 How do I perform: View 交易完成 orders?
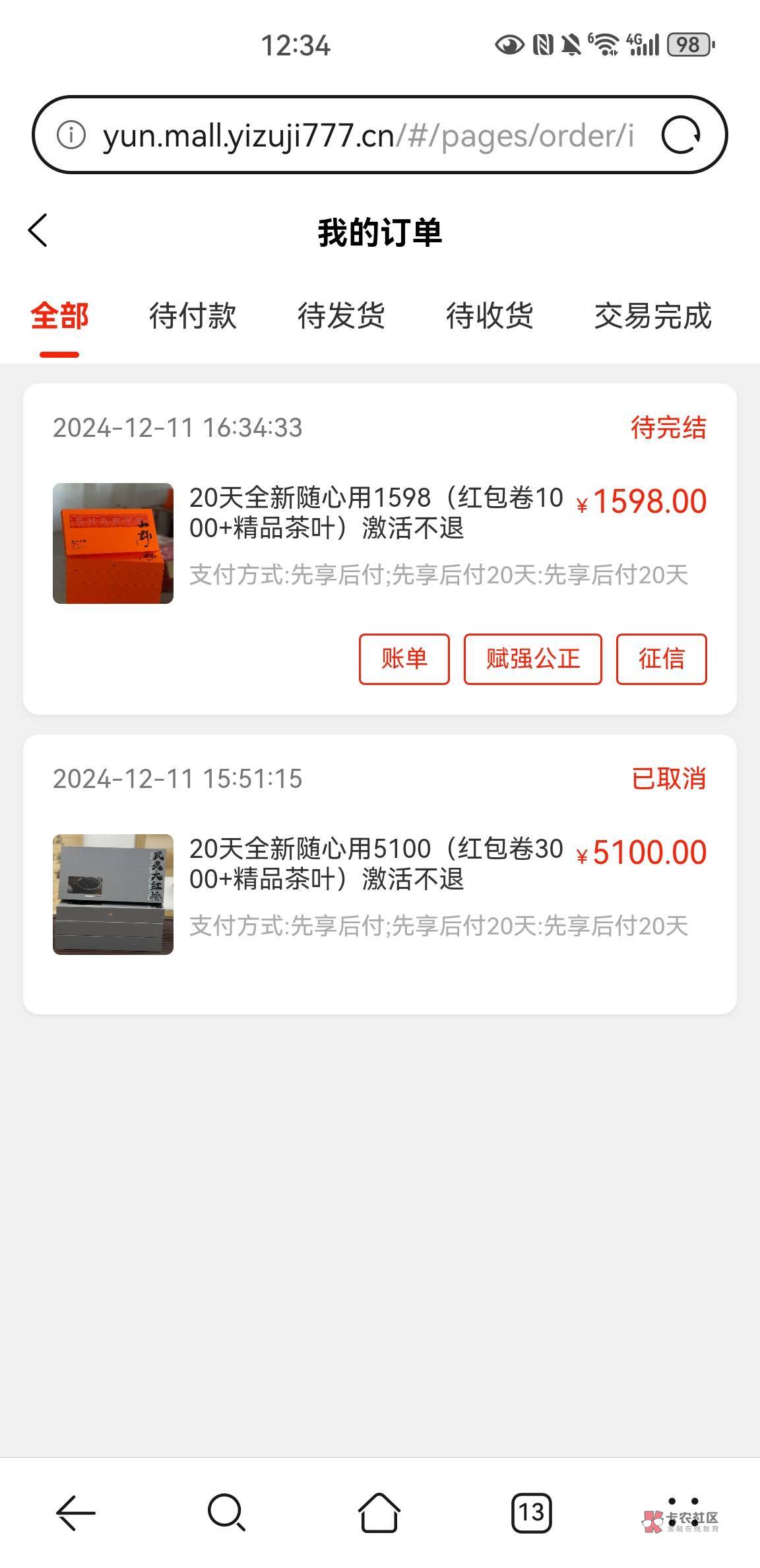coord(652,316)
